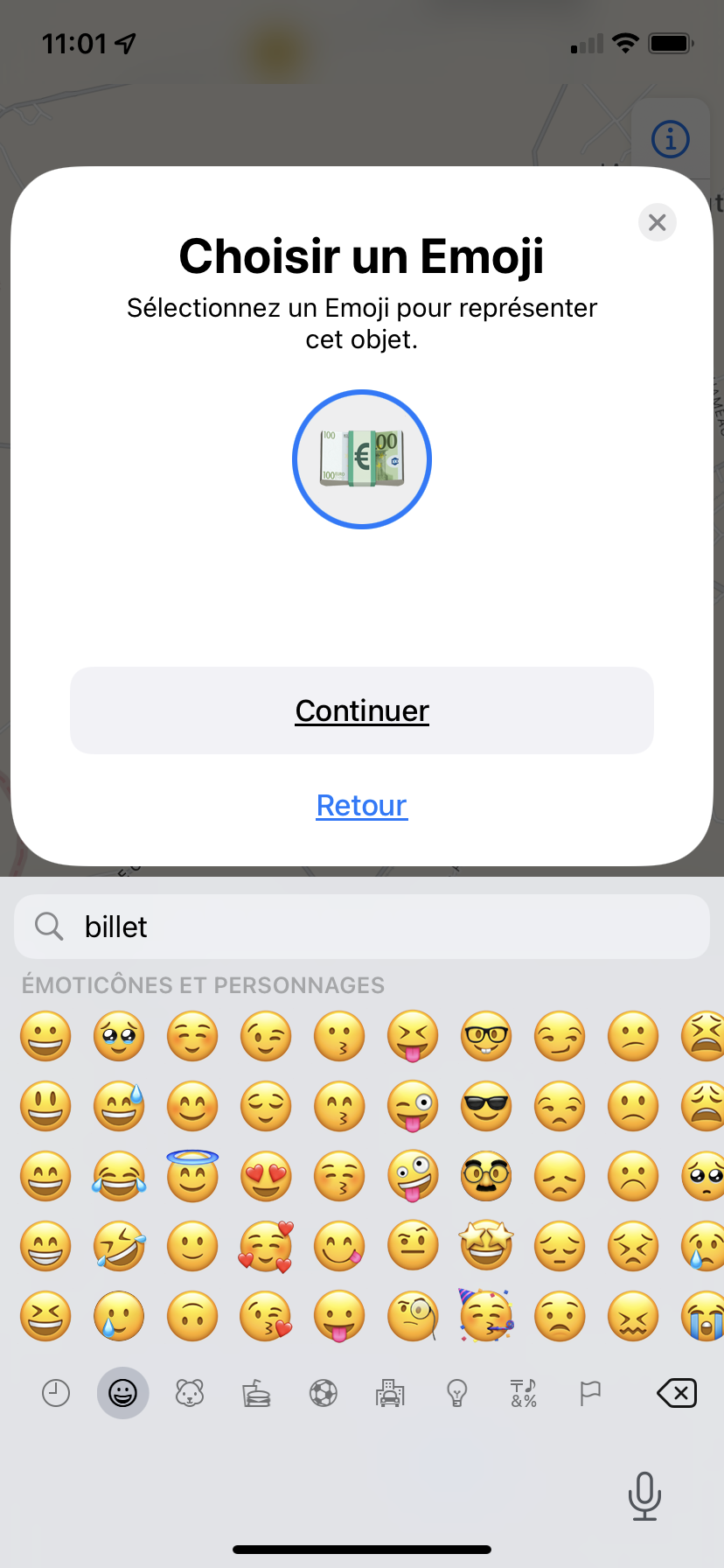This screenshot has width=724, height=1568.
Task: Open the map info button
Action: [x=671, y=139]
